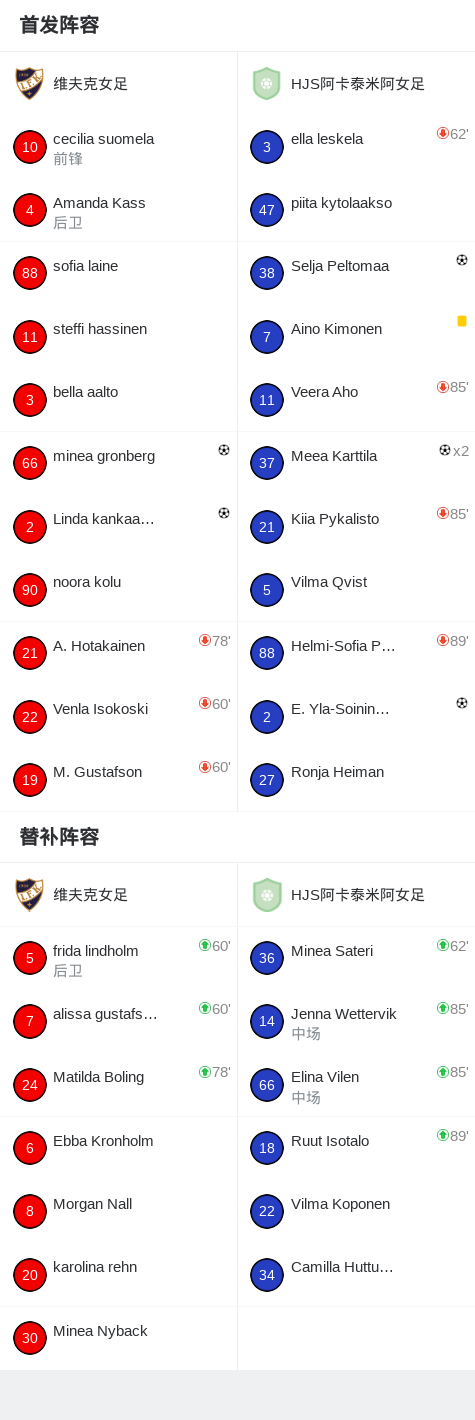Open substitute frida lindholm
Image resolution: width=475 pixels, height=1420 pixels.
point(118,959)
